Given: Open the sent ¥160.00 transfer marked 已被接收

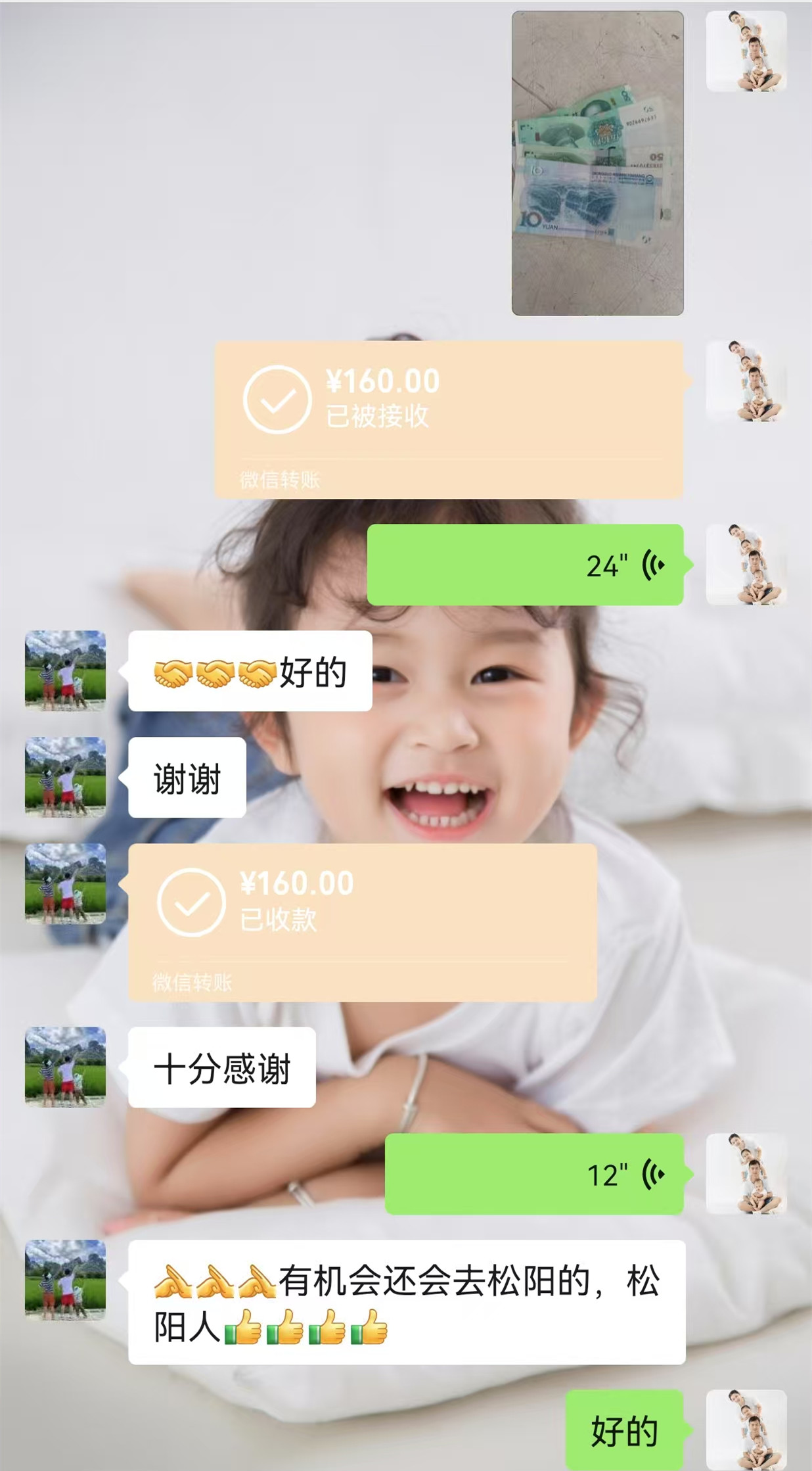Looking at the screenshot, I should point(449,419).
